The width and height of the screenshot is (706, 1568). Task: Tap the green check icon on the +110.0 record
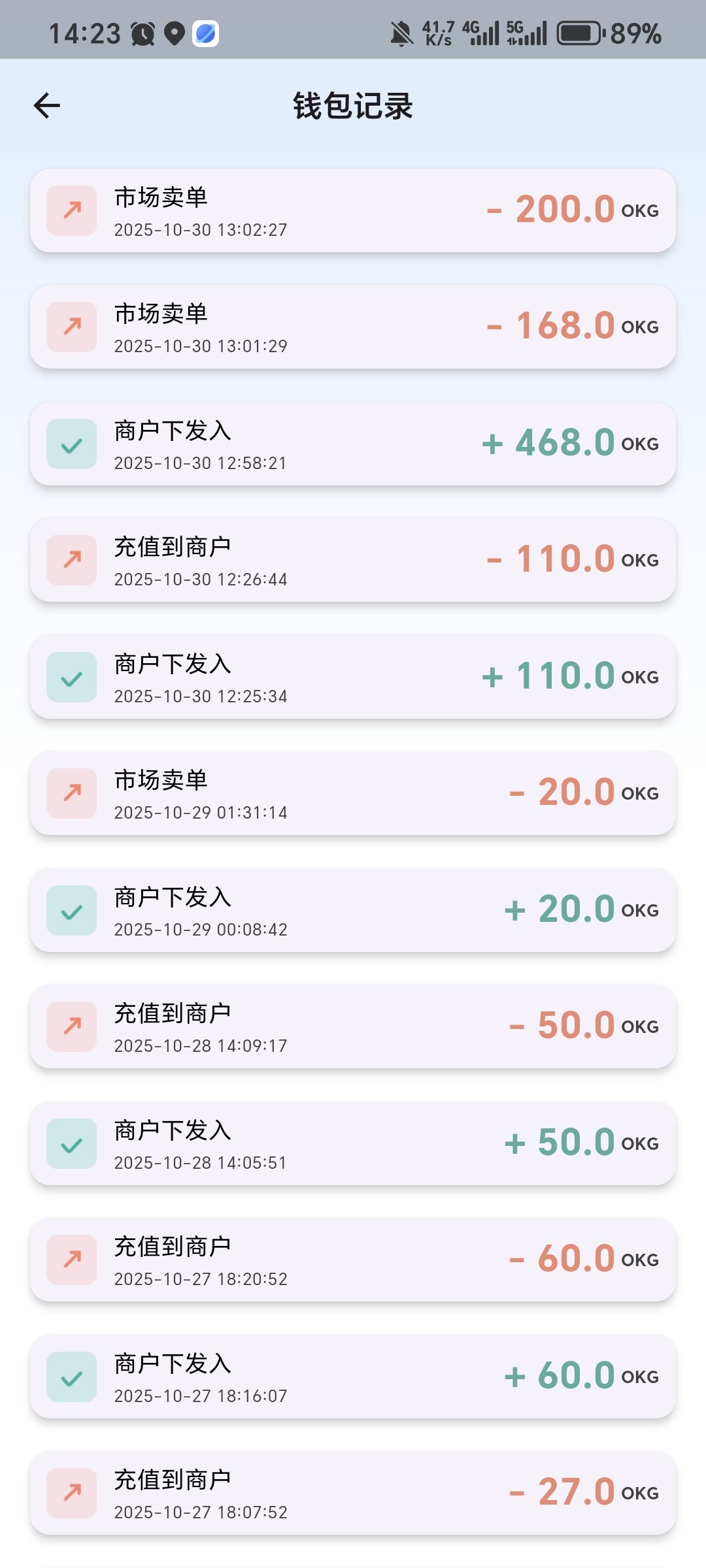71,677
